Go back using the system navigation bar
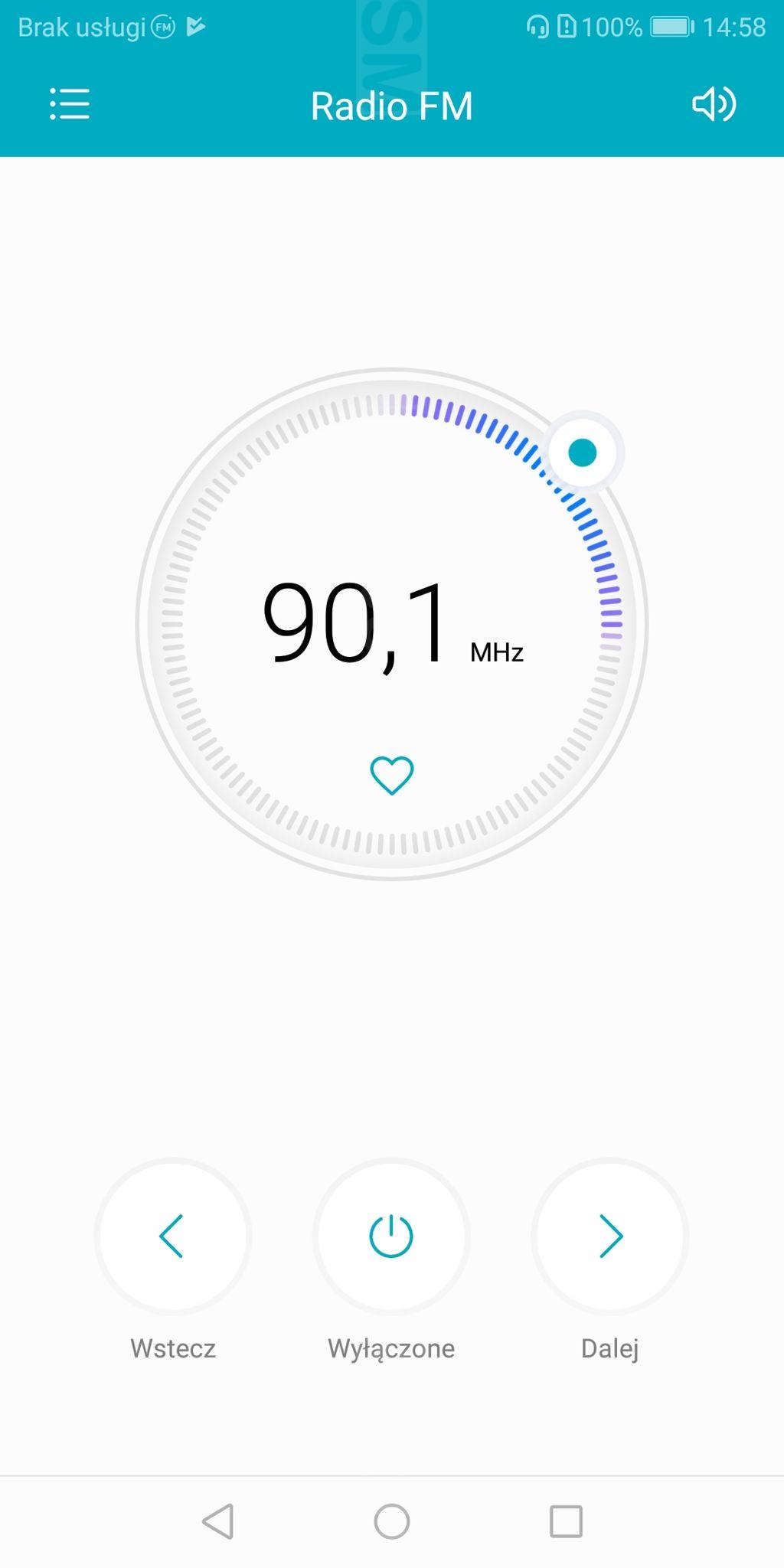This screenshot has width=784, height=1568. pos(218,1521)
